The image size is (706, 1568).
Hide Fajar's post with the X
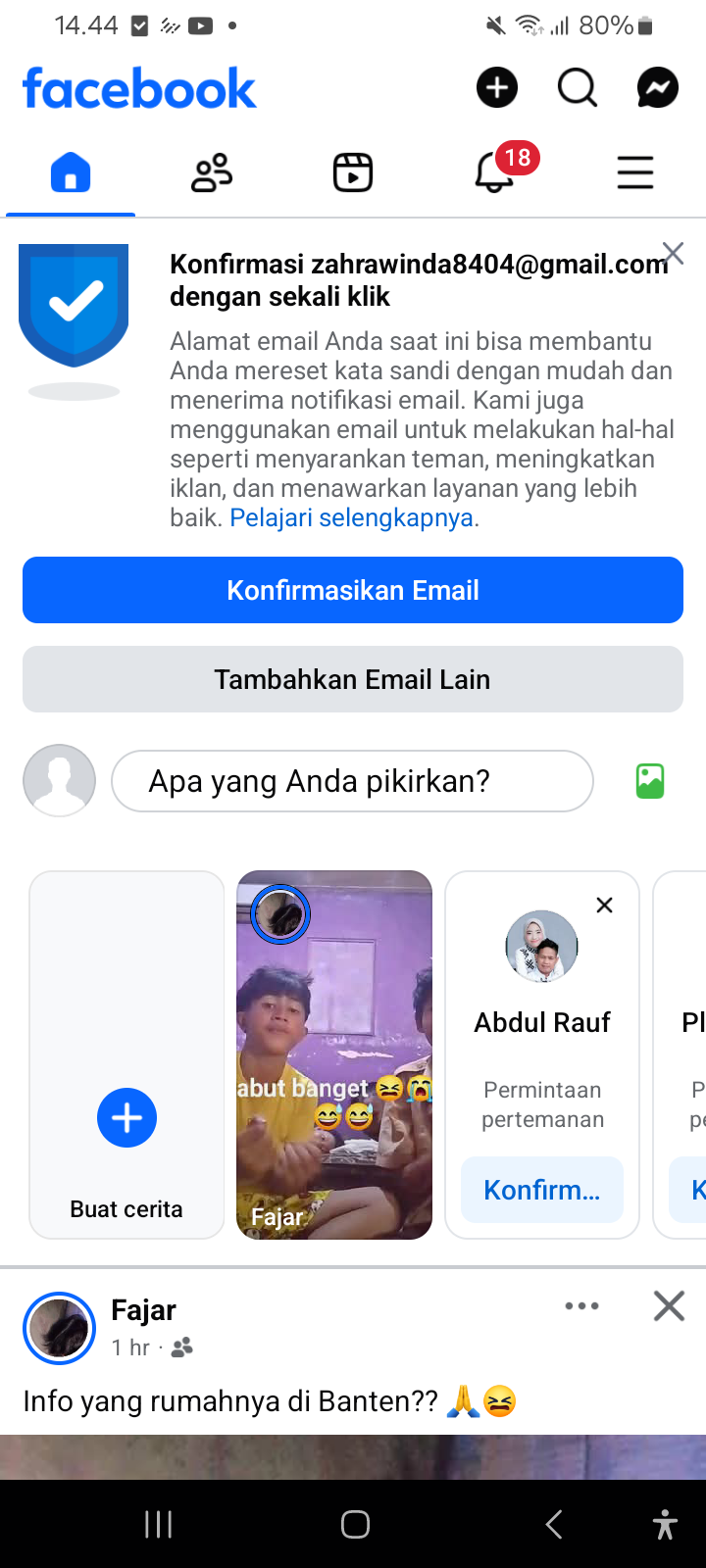pyautogui.click(x=669, y=1305)
